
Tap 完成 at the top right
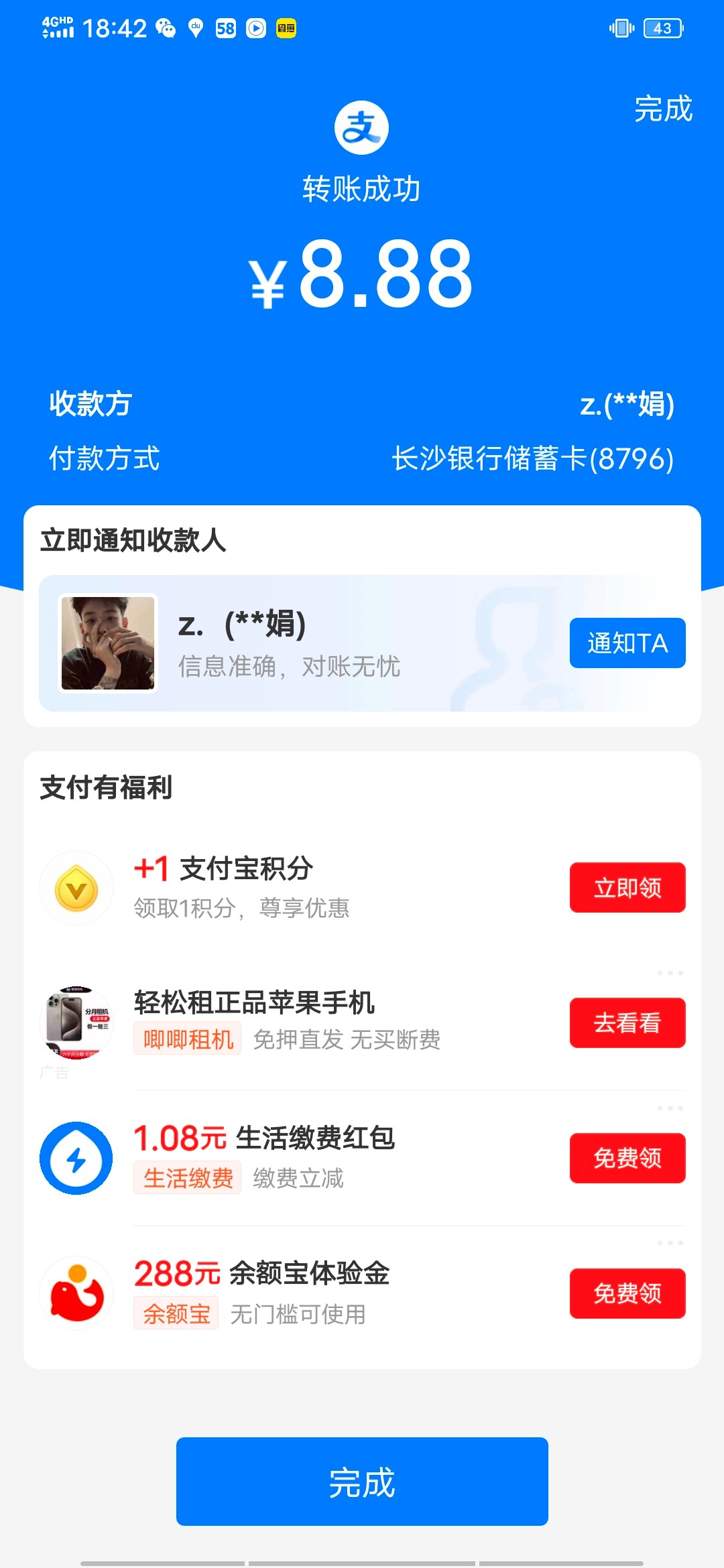click(663, 109)
